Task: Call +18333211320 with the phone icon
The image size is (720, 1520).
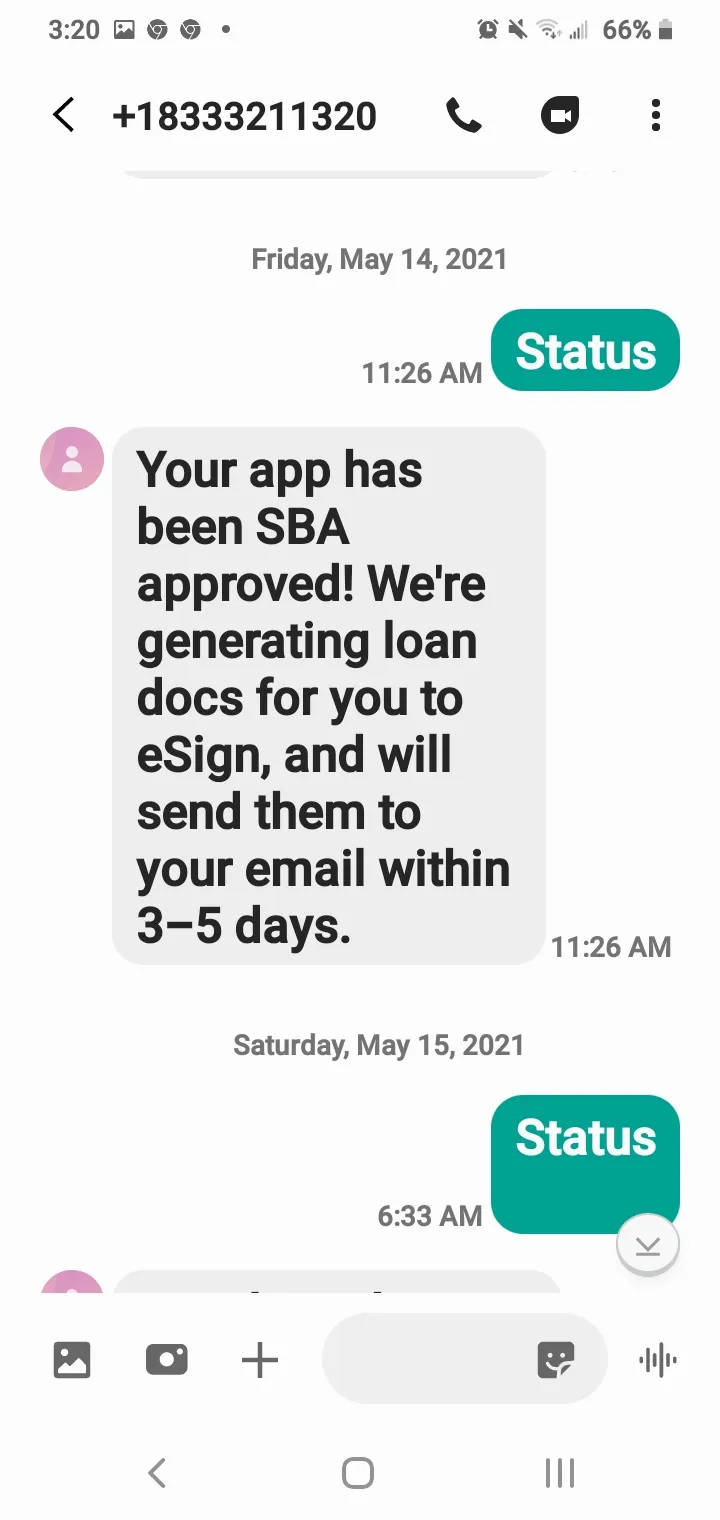Action: tap(463, 116)
